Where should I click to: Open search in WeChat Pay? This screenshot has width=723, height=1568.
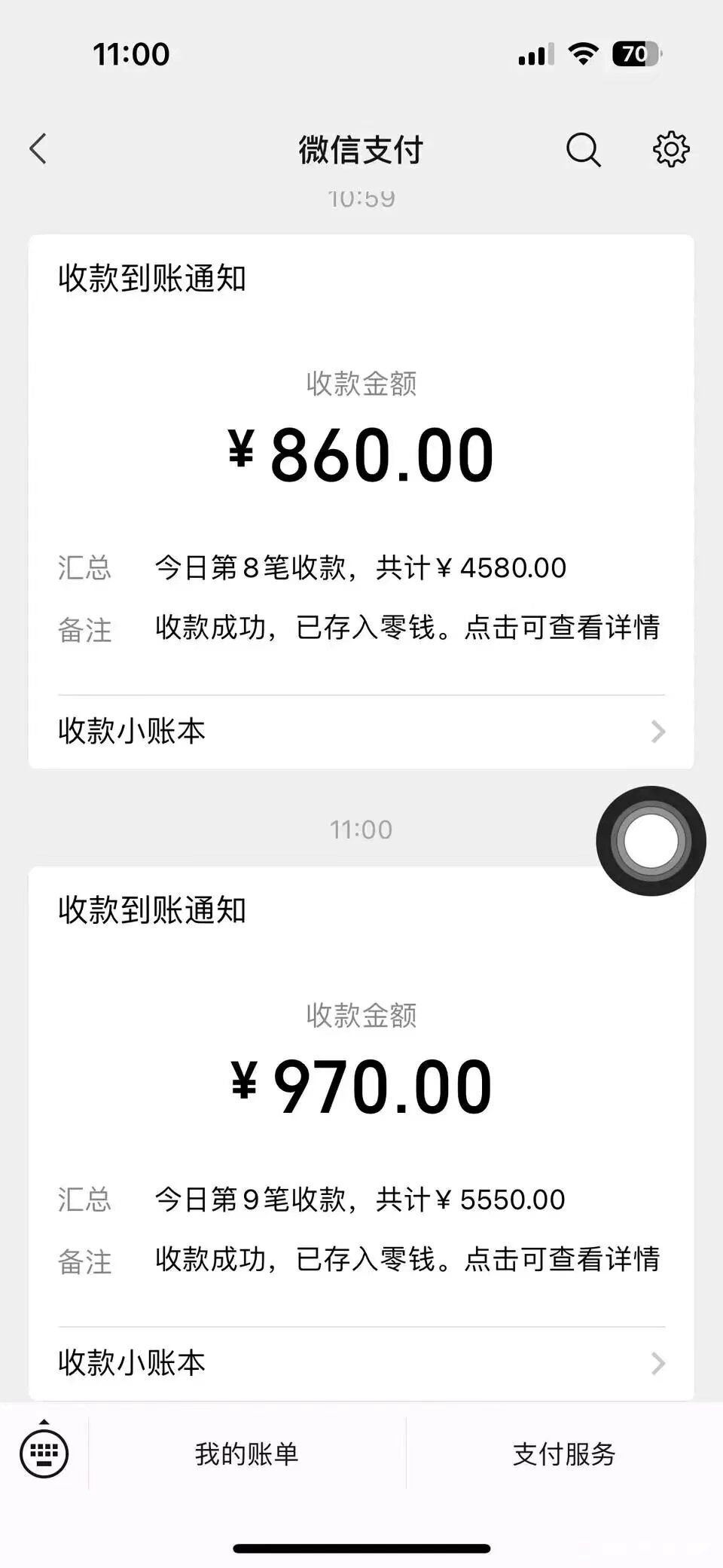[583, 149]
